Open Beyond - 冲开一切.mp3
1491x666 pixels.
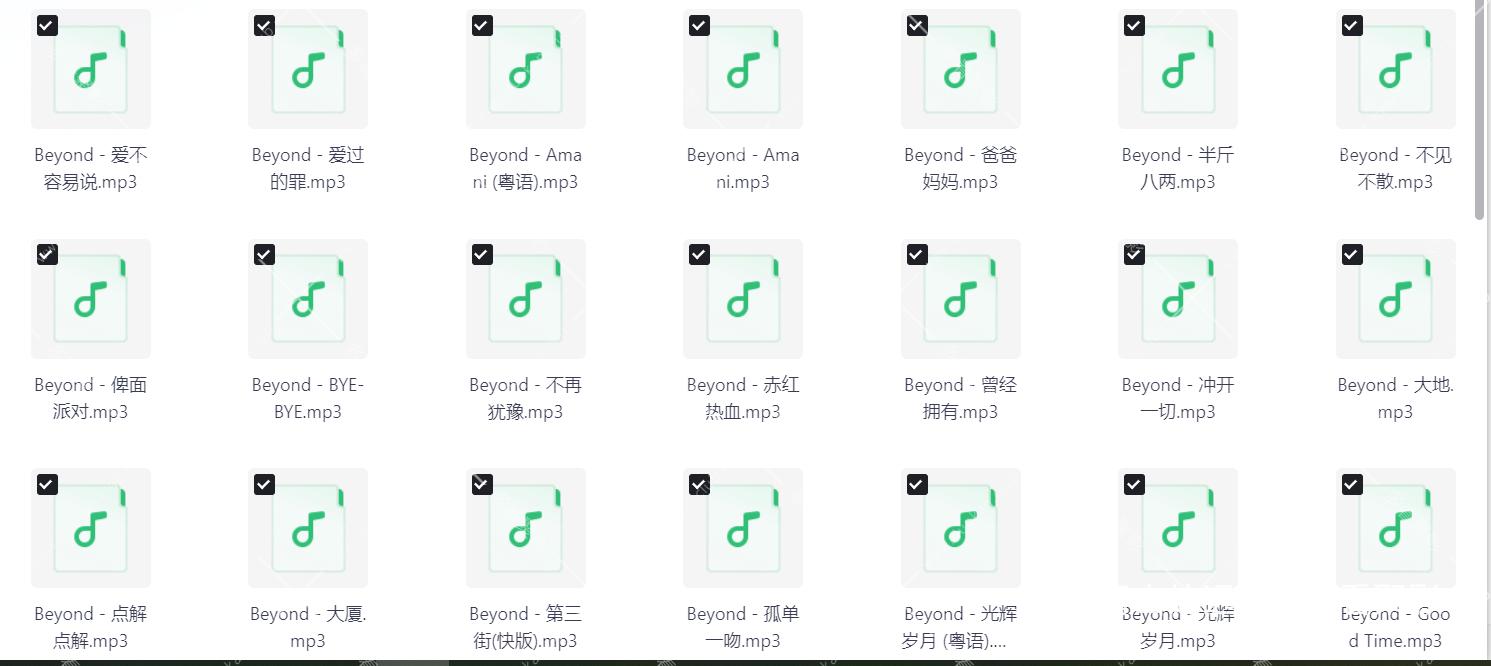point(1178,299)
